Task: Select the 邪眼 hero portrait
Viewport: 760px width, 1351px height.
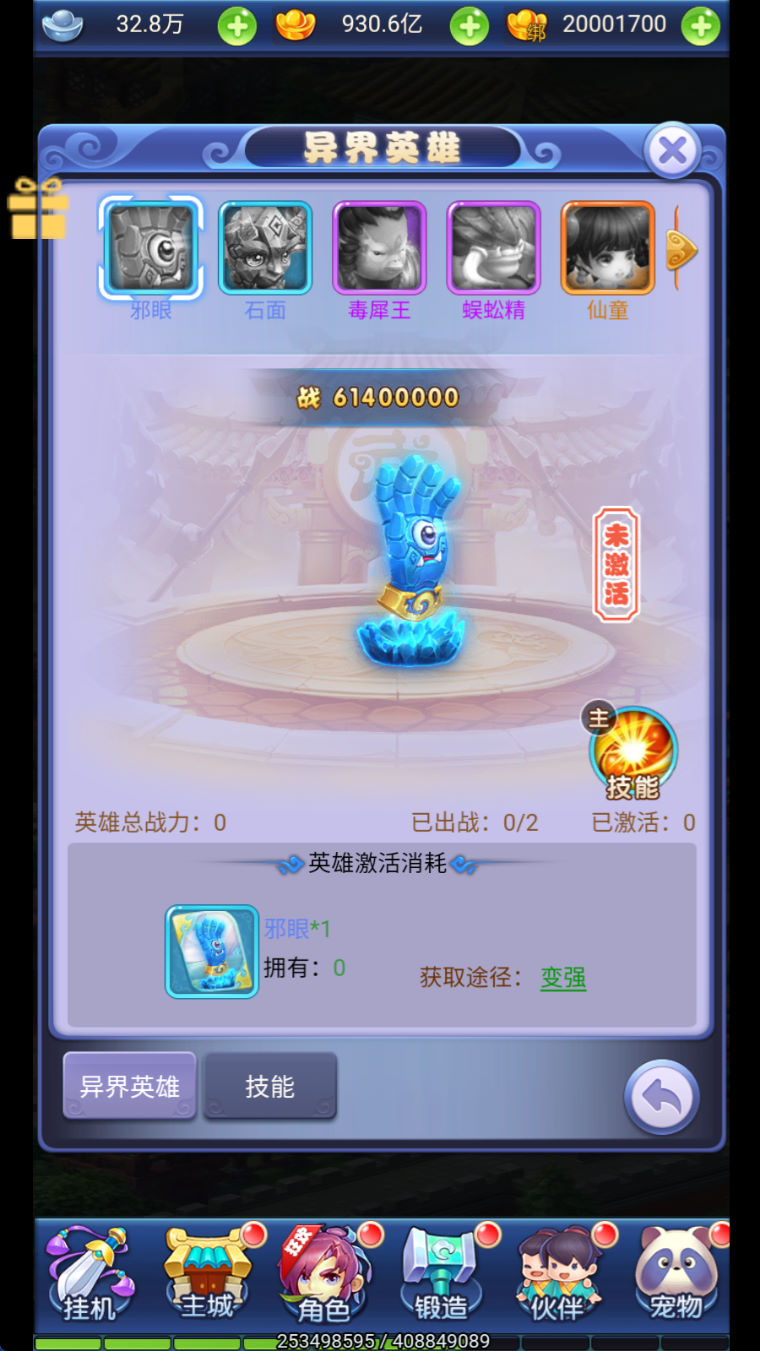Action: [151, 247]
